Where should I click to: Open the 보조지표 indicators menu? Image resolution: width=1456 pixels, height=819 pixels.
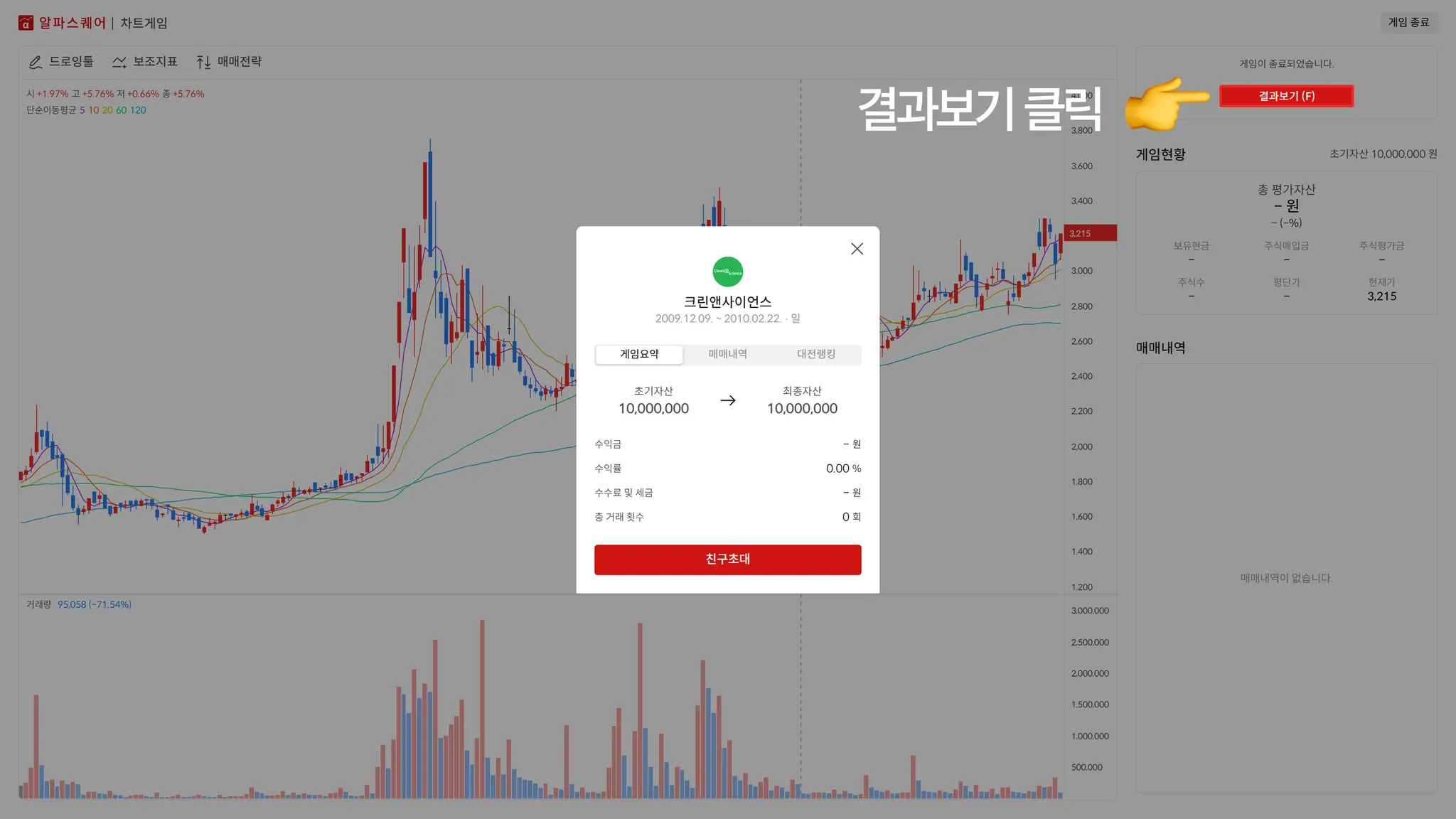(x=145, y=62)
